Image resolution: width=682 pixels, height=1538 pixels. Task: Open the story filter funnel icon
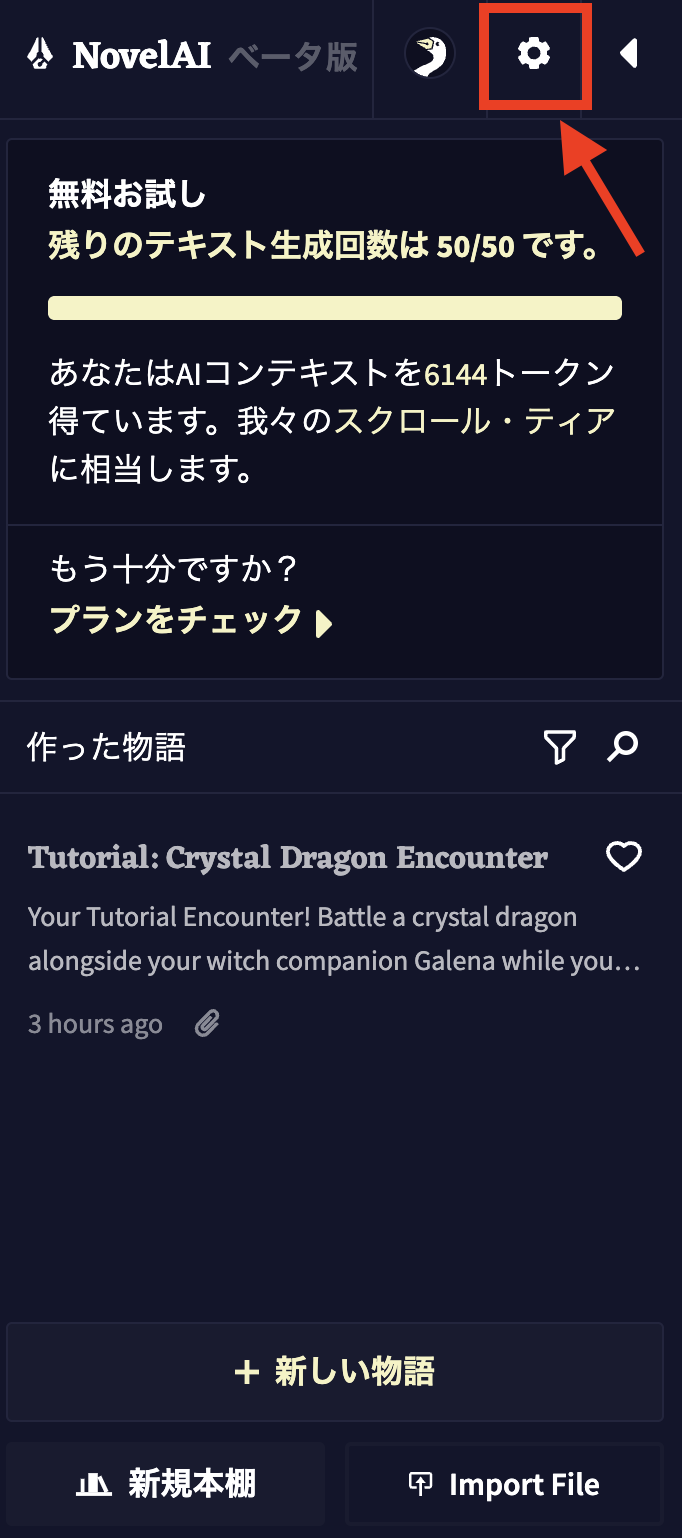(560, 747)
